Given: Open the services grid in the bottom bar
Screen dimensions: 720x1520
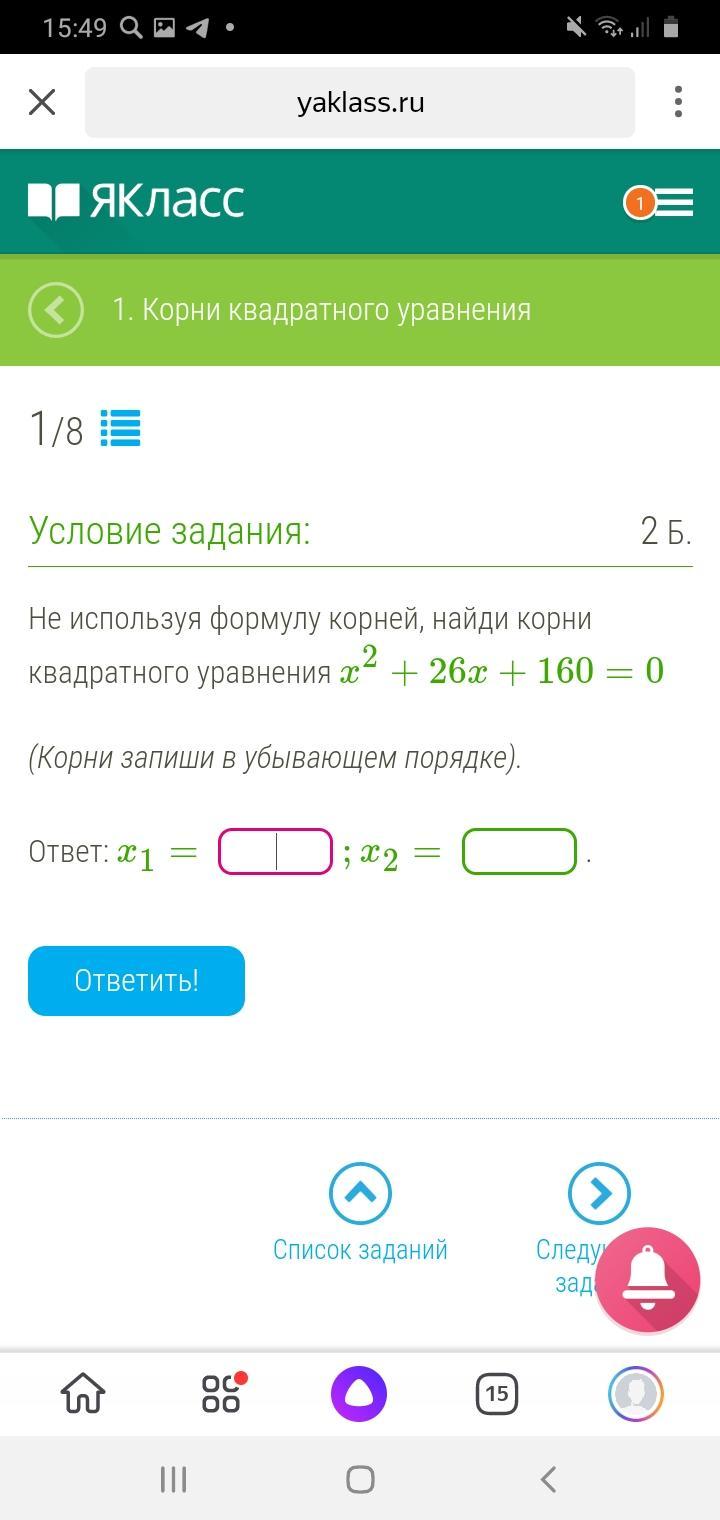Looking at the screenshot, I should click(x=222, y=1393).
